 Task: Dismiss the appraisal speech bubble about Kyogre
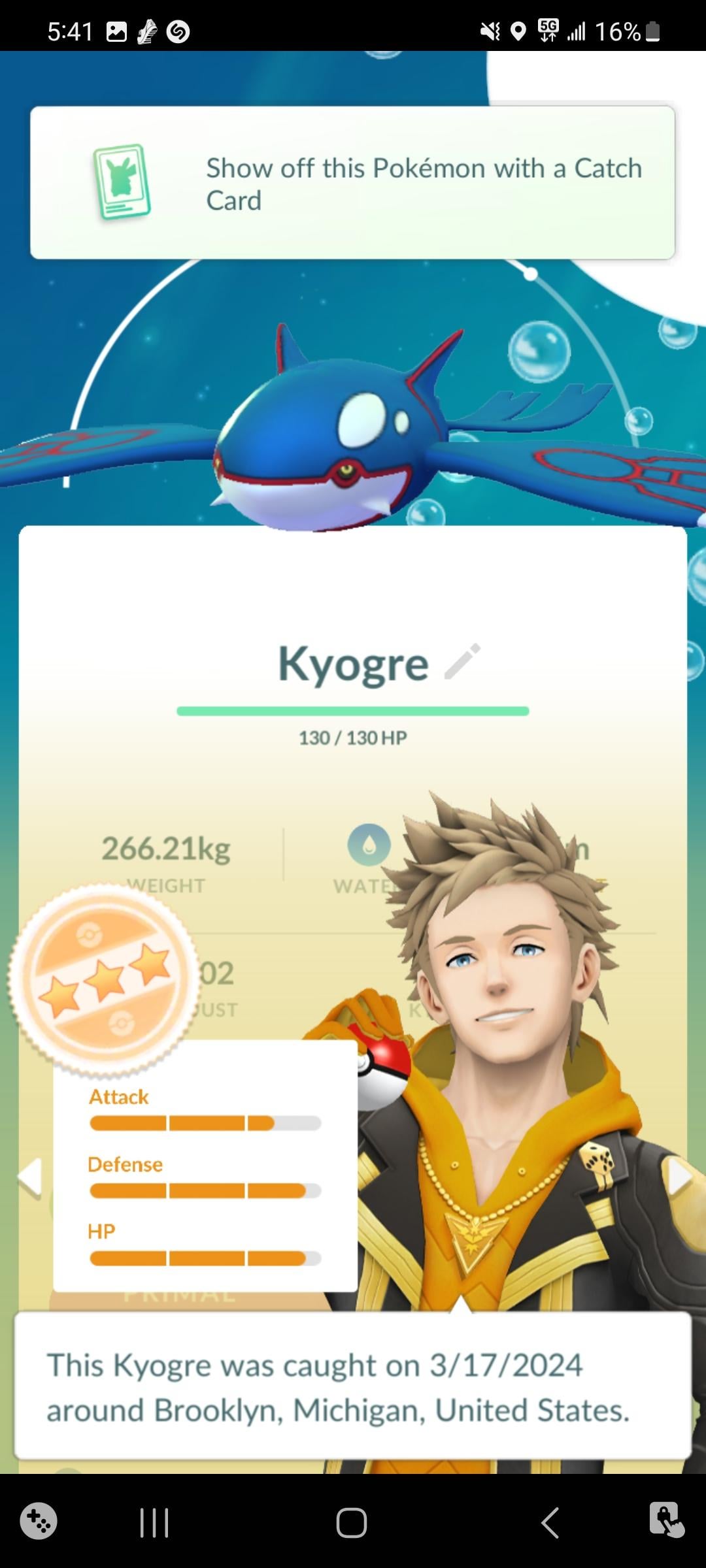(x=352, y=1386)
